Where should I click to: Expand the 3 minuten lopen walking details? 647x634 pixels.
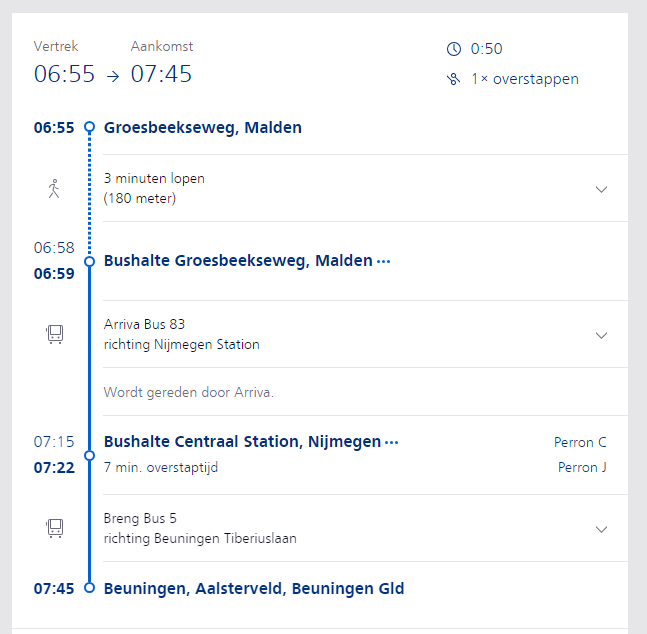coord(601,189)
